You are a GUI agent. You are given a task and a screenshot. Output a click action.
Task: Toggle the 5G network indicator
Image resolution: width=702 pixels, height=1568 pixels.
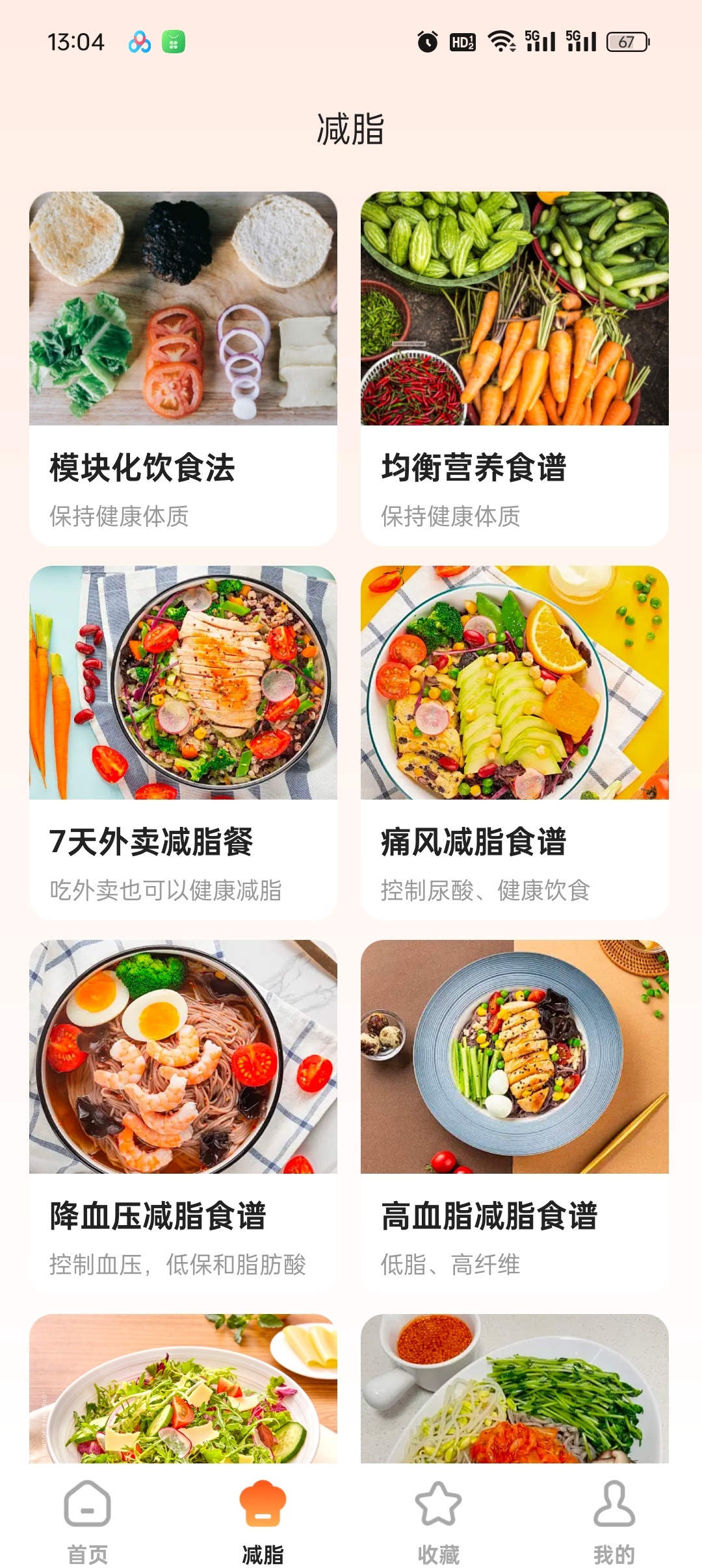point(539,41)
